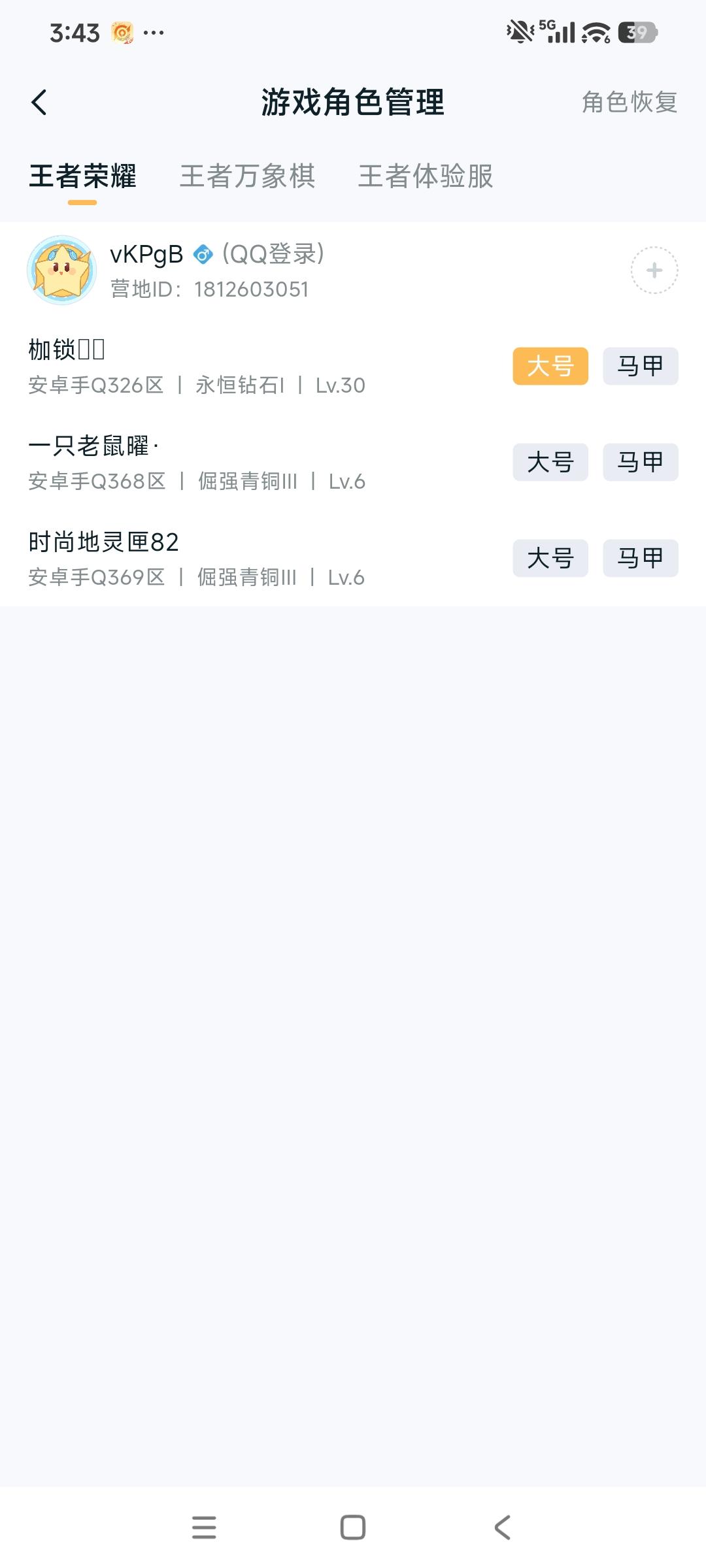The height and width of the screenshot is (1568, 706).
Task: Open the 王者体验服 tab
Action: (x=426, y=176)
